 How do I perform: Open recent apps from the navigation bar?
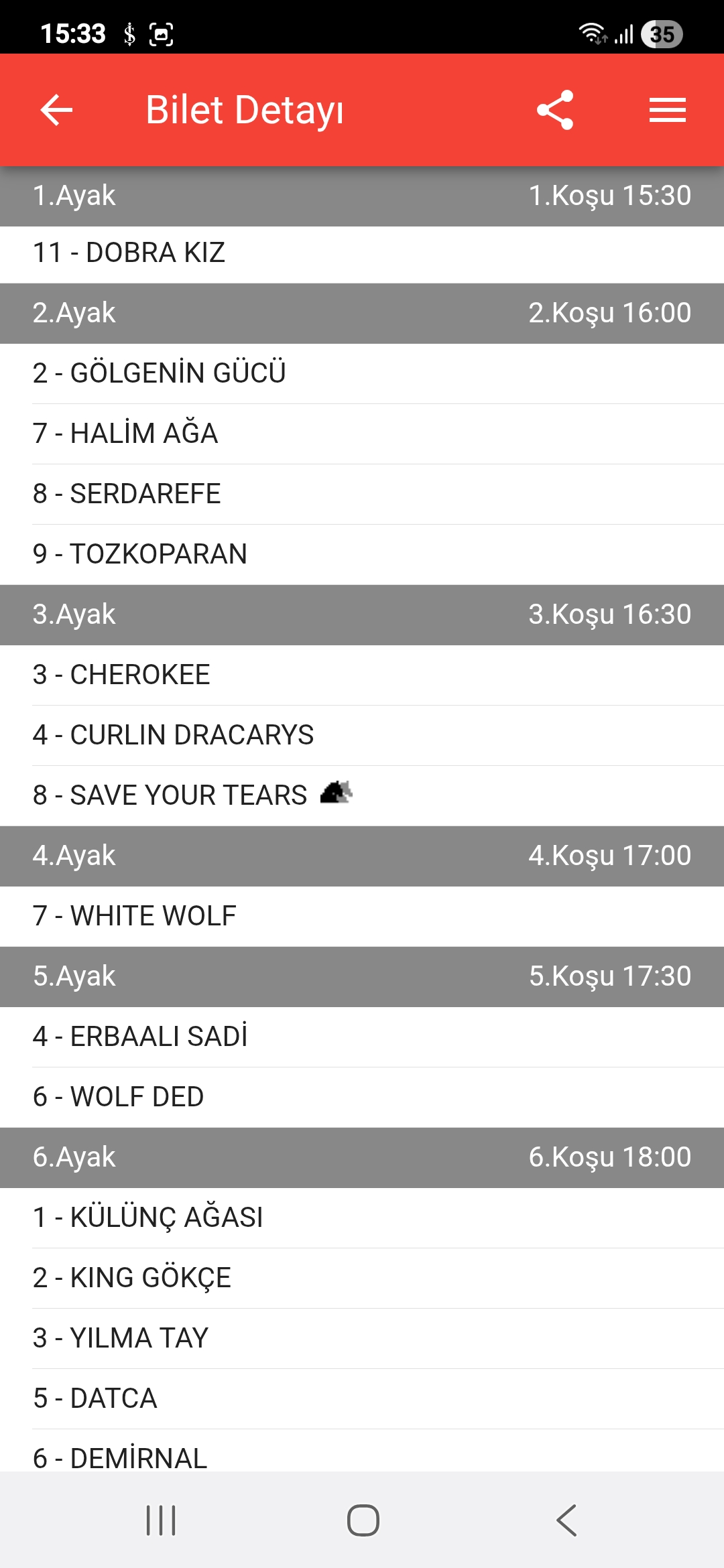click(x=161, y=1520)
